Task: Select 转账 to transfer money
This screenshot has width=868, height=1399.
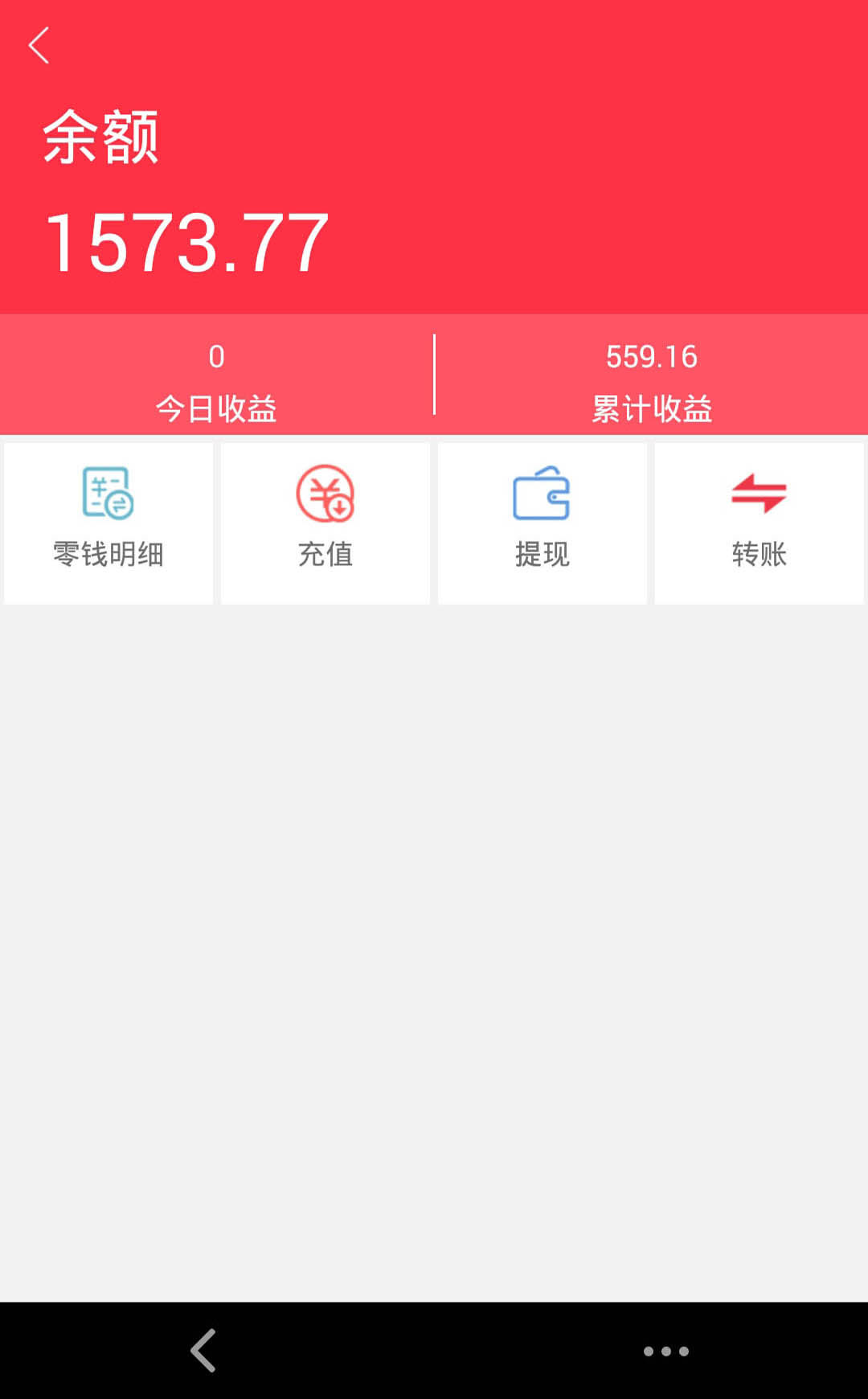Action: [759, 523]
